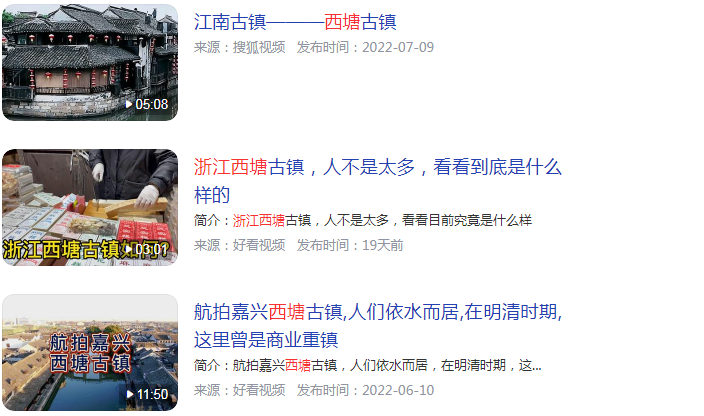
Task: Open the title link 江南古镇———西塘古镇
Action: 295,22
